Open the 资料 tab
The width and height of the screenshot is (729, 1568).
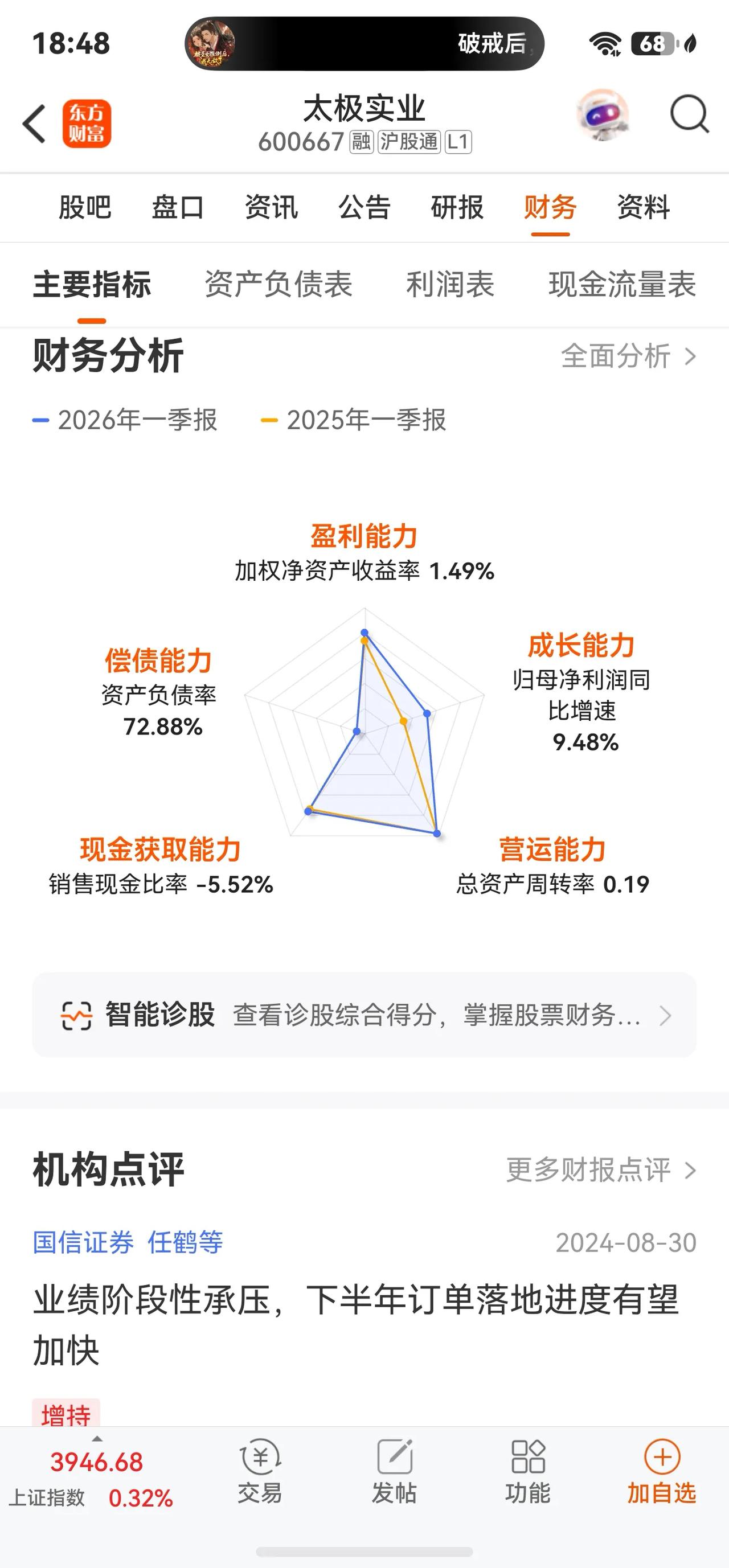[644, 208]
